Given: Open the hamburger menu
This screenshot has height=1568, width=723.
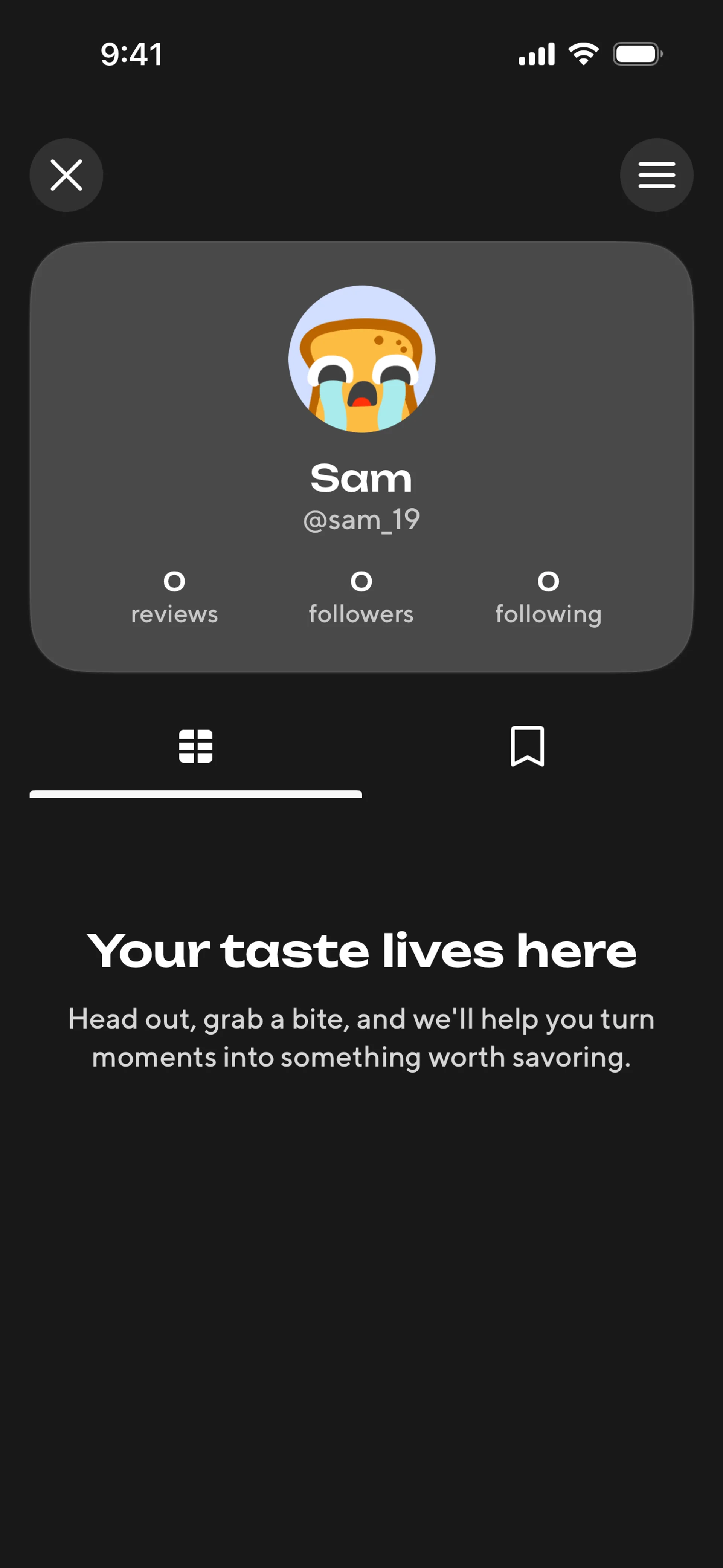Looking at the screenshot, I should click(x=657, y=175).
